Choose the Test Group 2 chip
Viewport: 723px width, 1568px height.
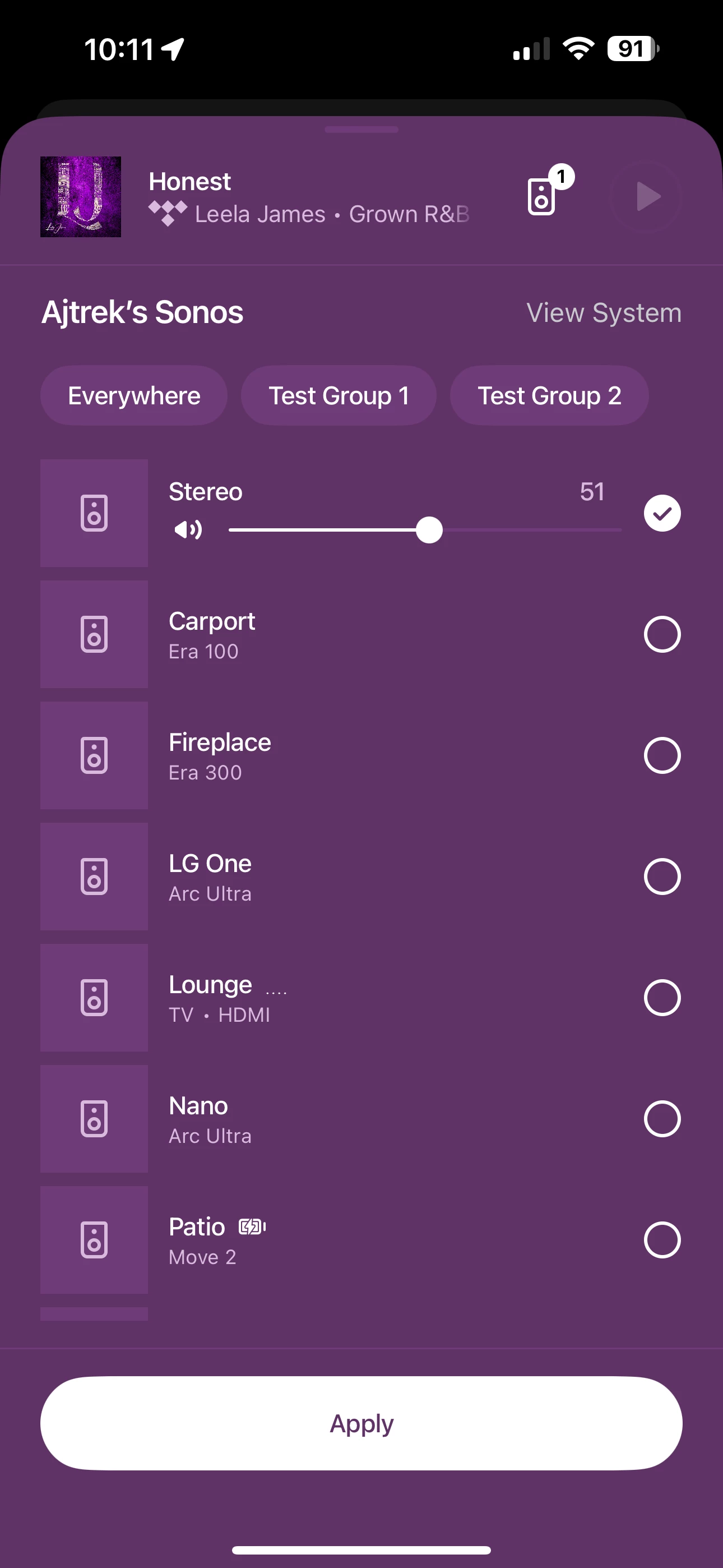[549, 396]
